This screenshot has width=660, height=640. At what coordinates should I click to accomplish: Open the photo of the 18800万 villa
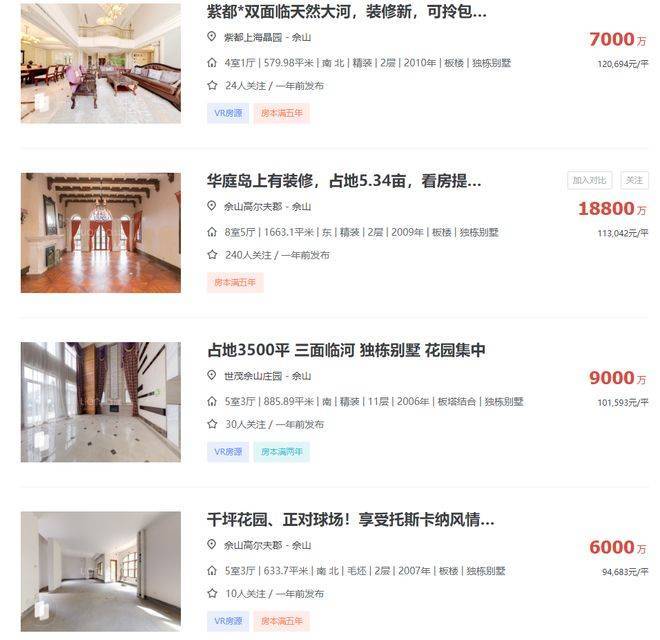pyautogui.click(x=100, y=232)
